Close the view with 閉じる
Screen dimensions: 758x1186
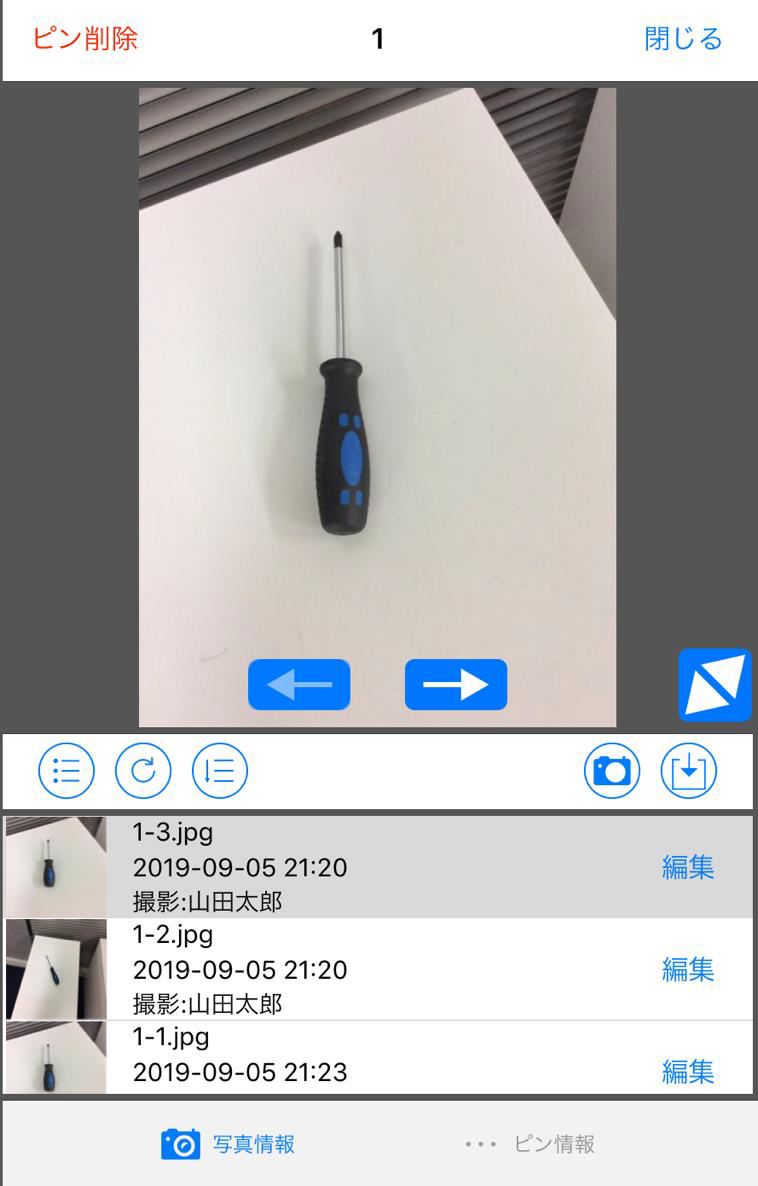(683, 39)
